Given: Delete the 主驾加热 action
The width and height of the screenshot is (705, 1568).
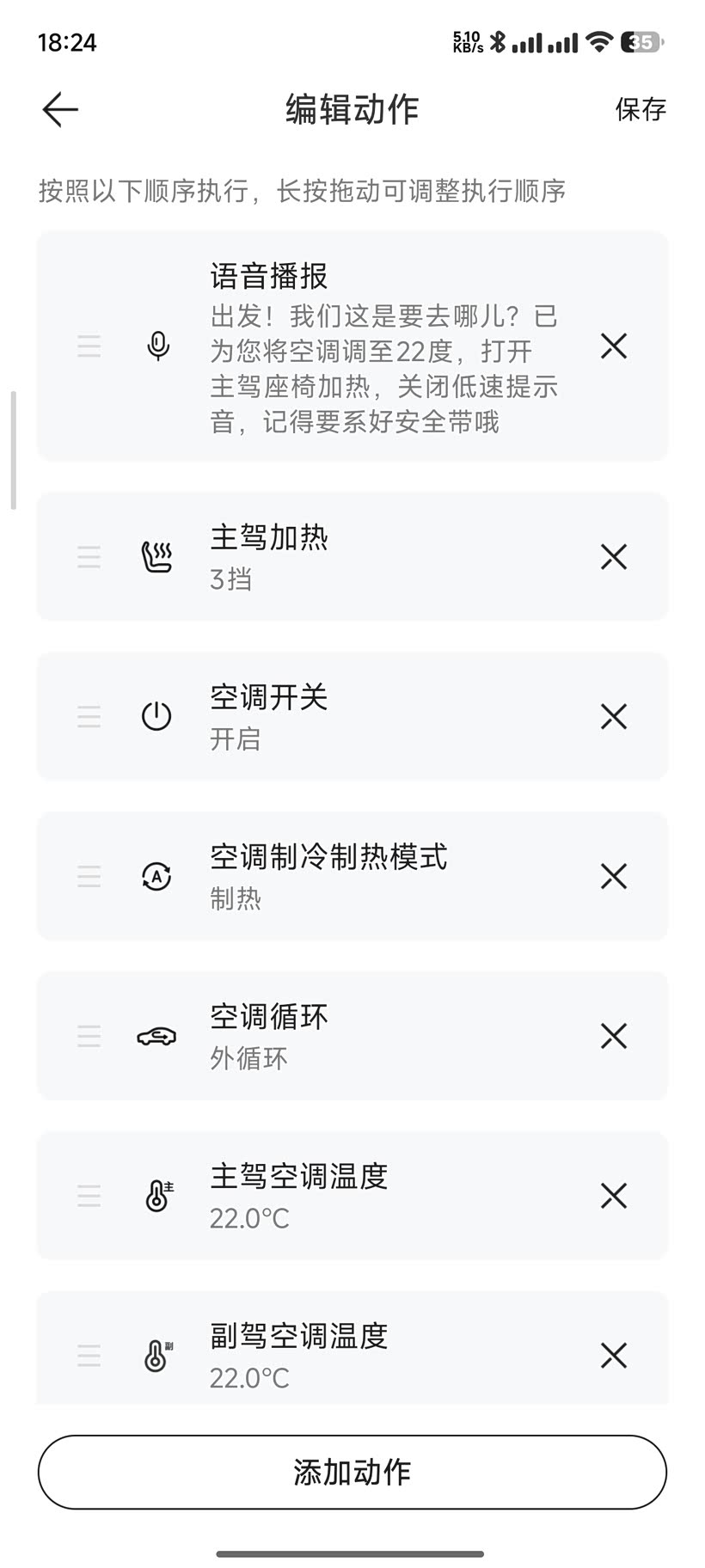Looking at the screenshot, I should click(613, 557).
